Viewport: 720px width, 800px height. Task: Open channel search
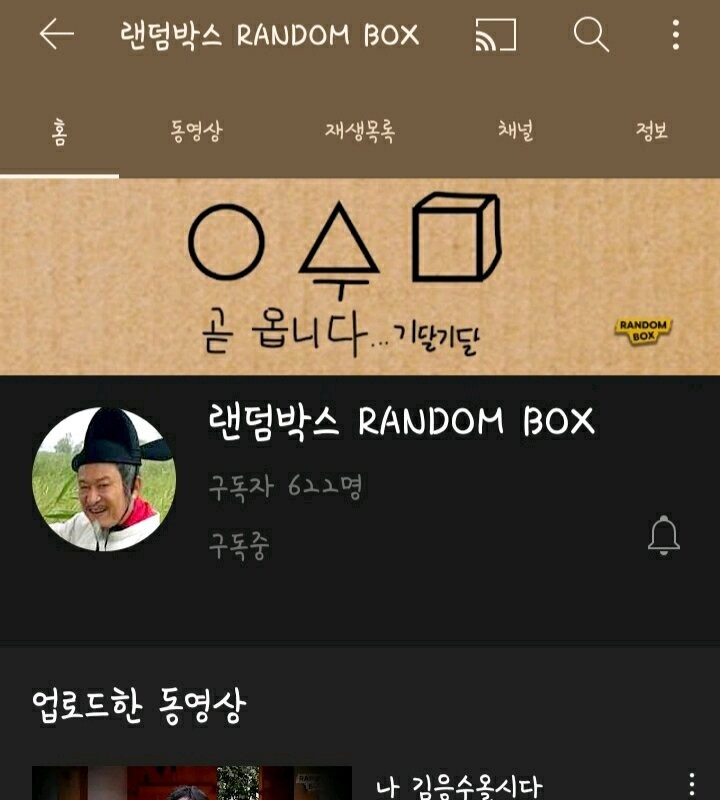pos(591,36)
